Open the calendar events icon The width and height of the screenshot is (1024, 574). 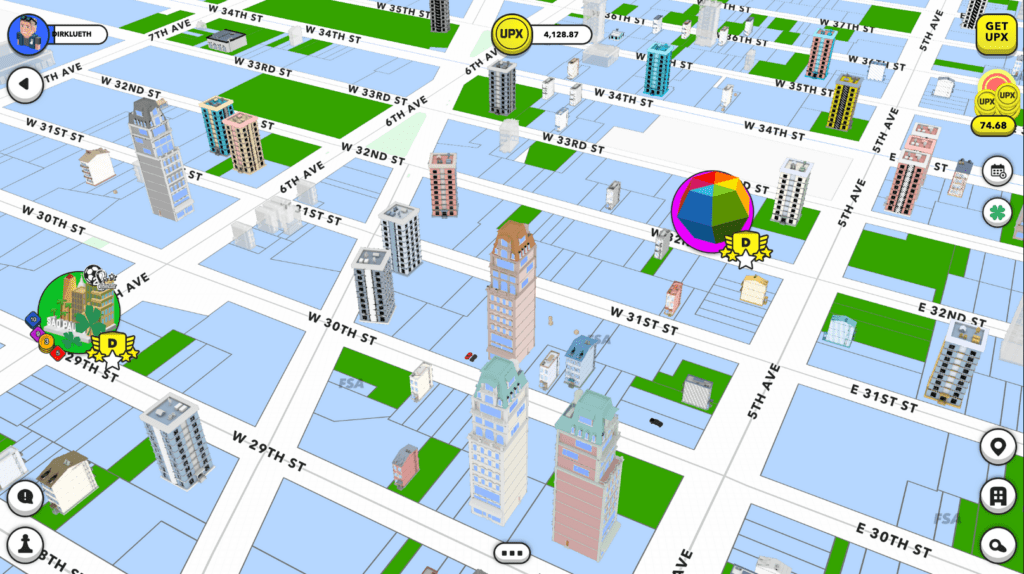(x=997, y=171)
